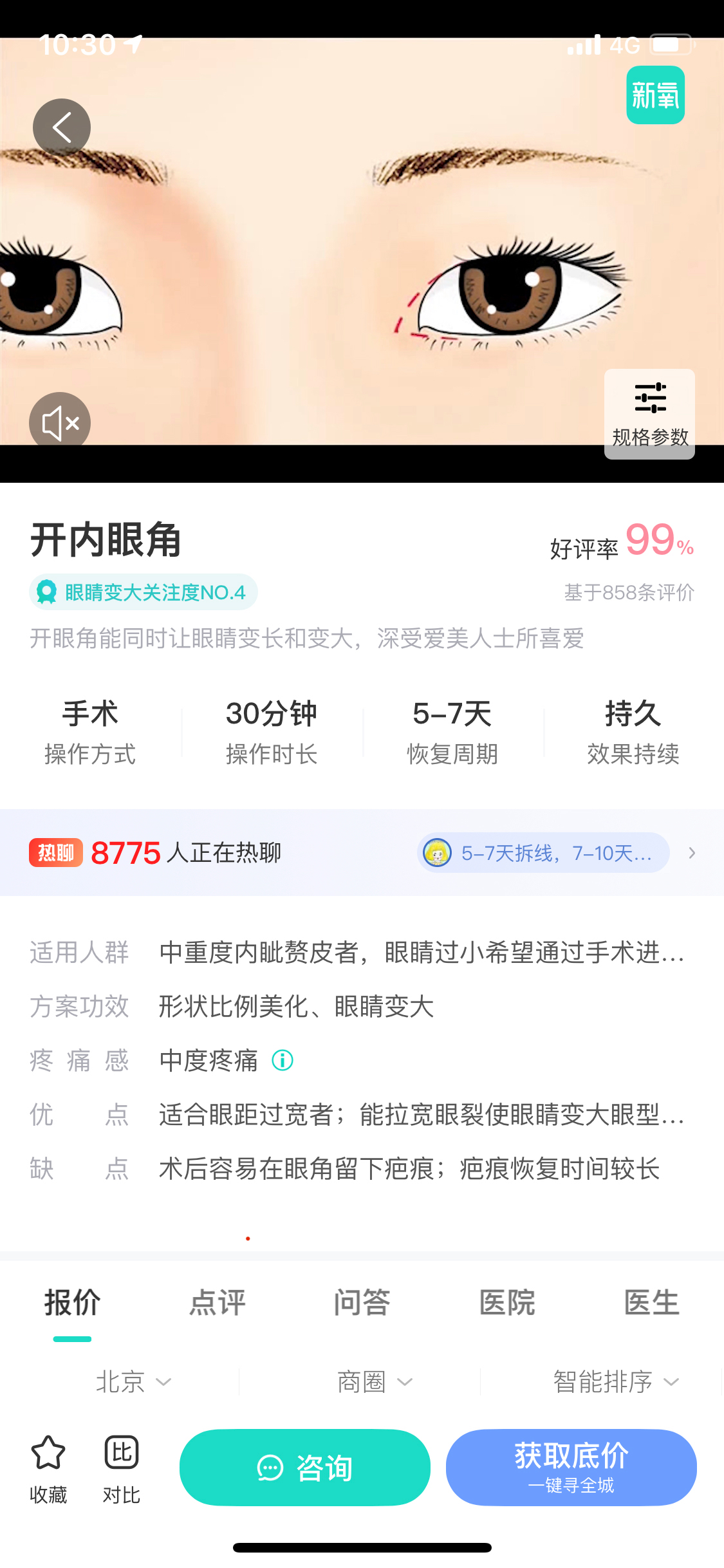Screen dimensions: 724x1568
Task: Start a 咨询 consultation chat
Action: coord(305,1468)
